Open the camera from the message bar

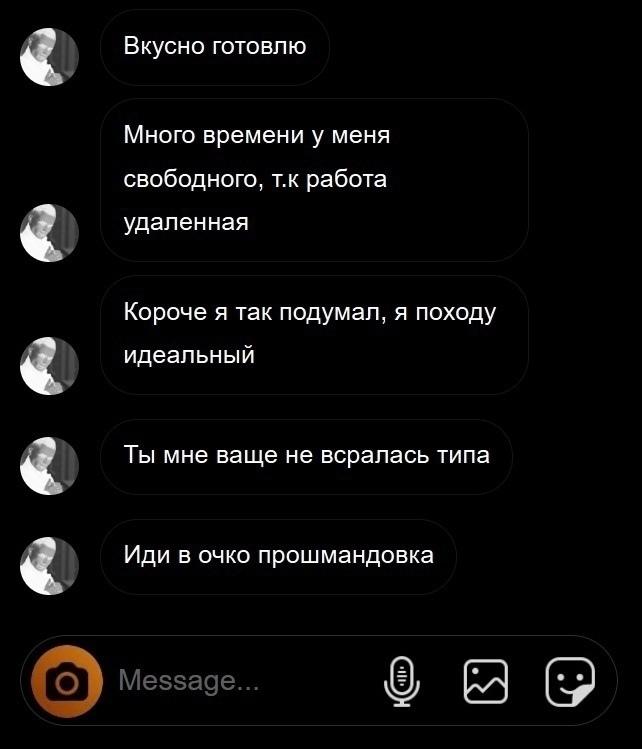click(66, 683)
